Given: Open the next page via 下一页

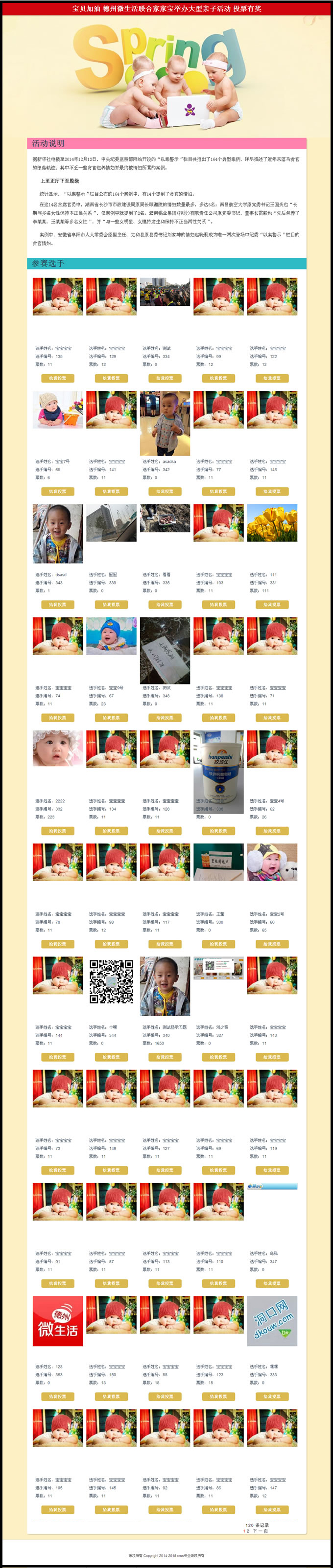Looking at the screenshot, I should 260,1531.
